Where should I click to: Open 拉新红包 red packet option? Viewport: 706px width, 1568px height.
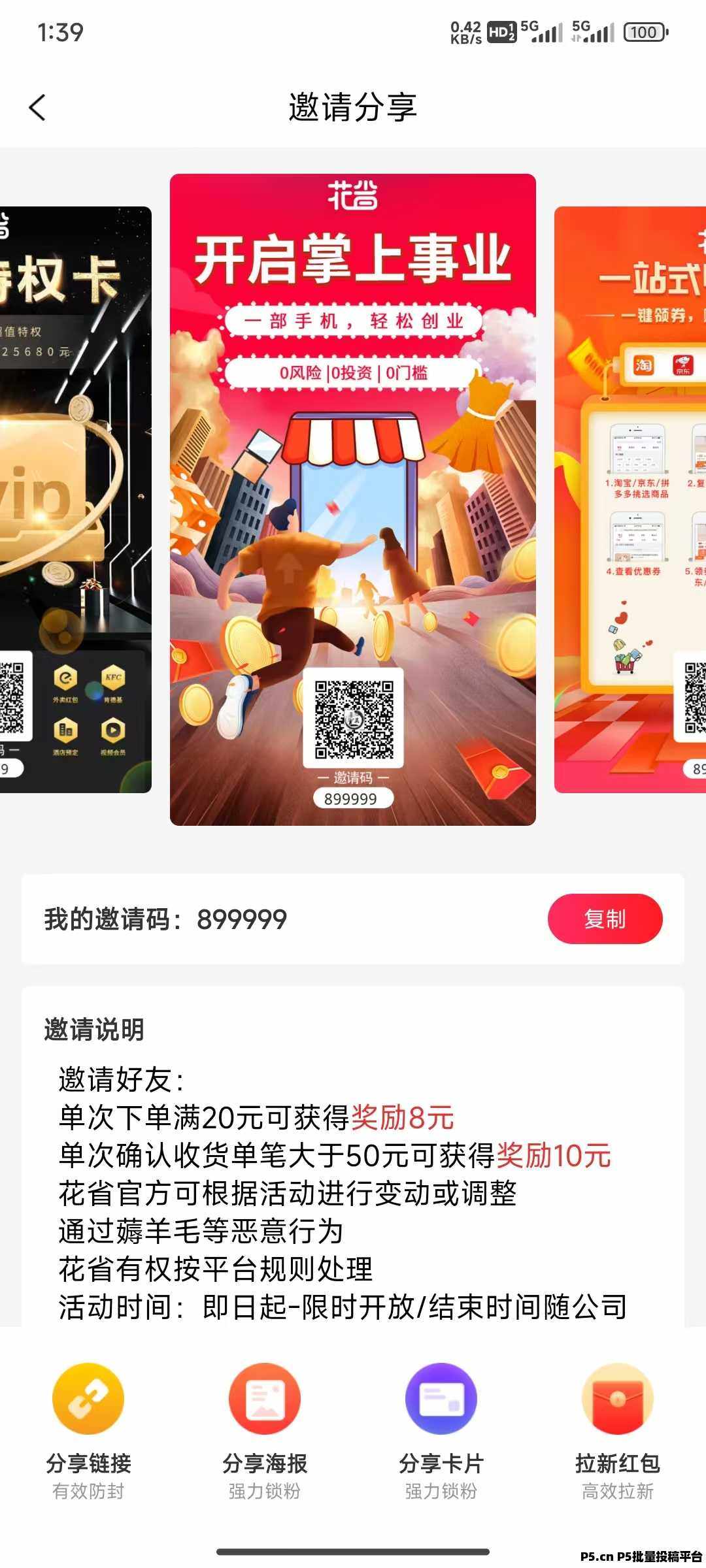[618, 1431]
